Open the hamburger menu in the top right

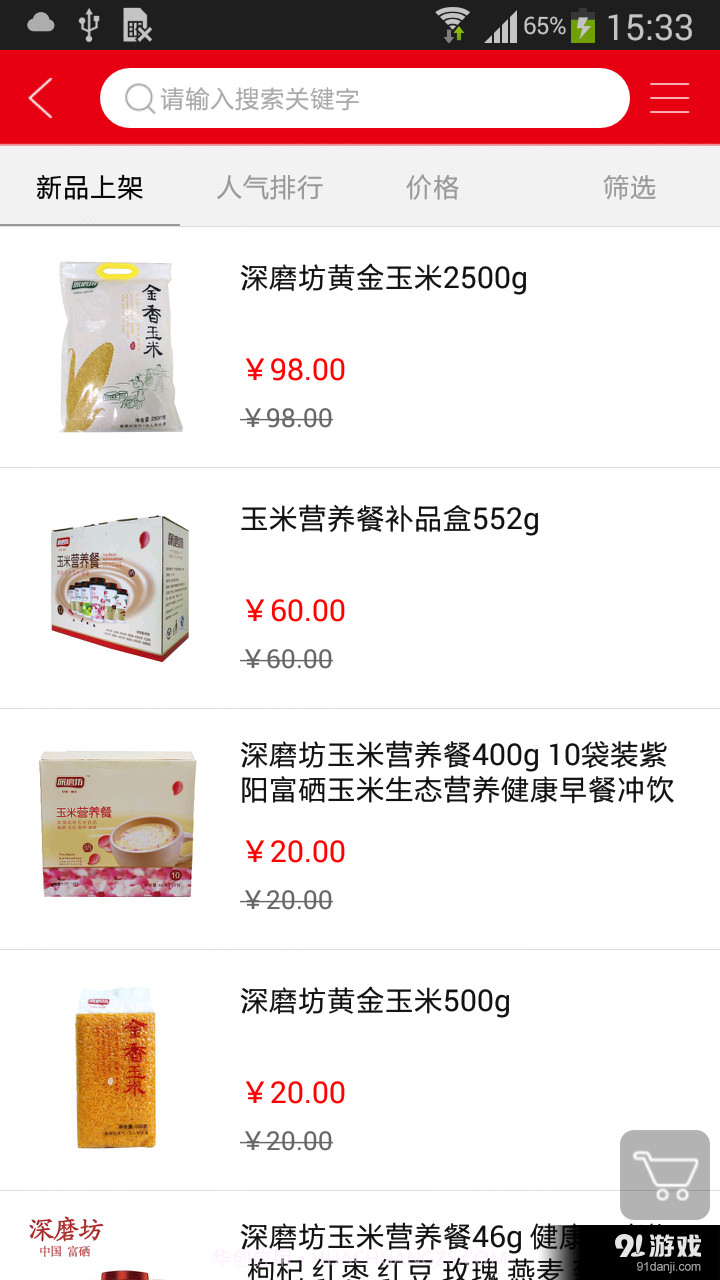[669, 97]
